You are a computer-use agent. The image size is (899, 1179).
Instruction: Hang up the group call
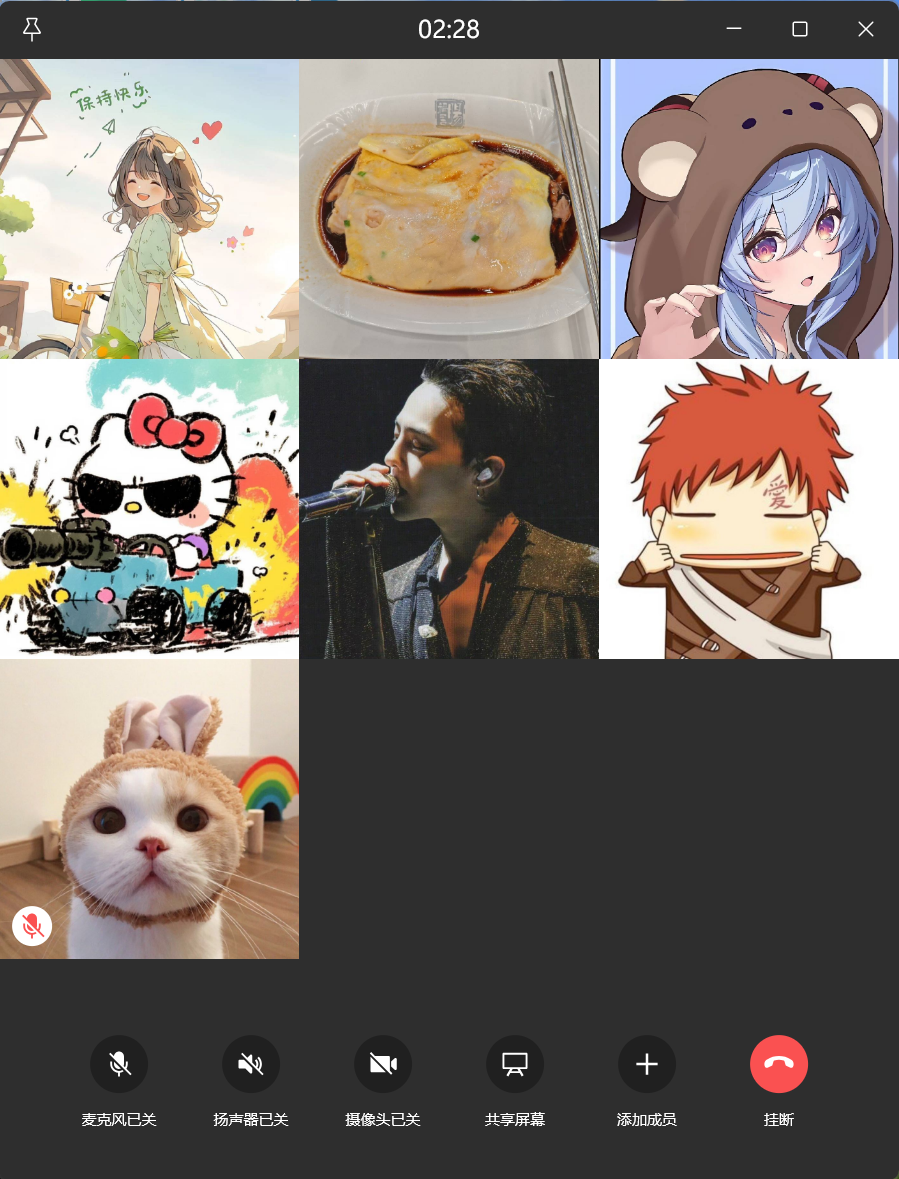pos(779,1064)
